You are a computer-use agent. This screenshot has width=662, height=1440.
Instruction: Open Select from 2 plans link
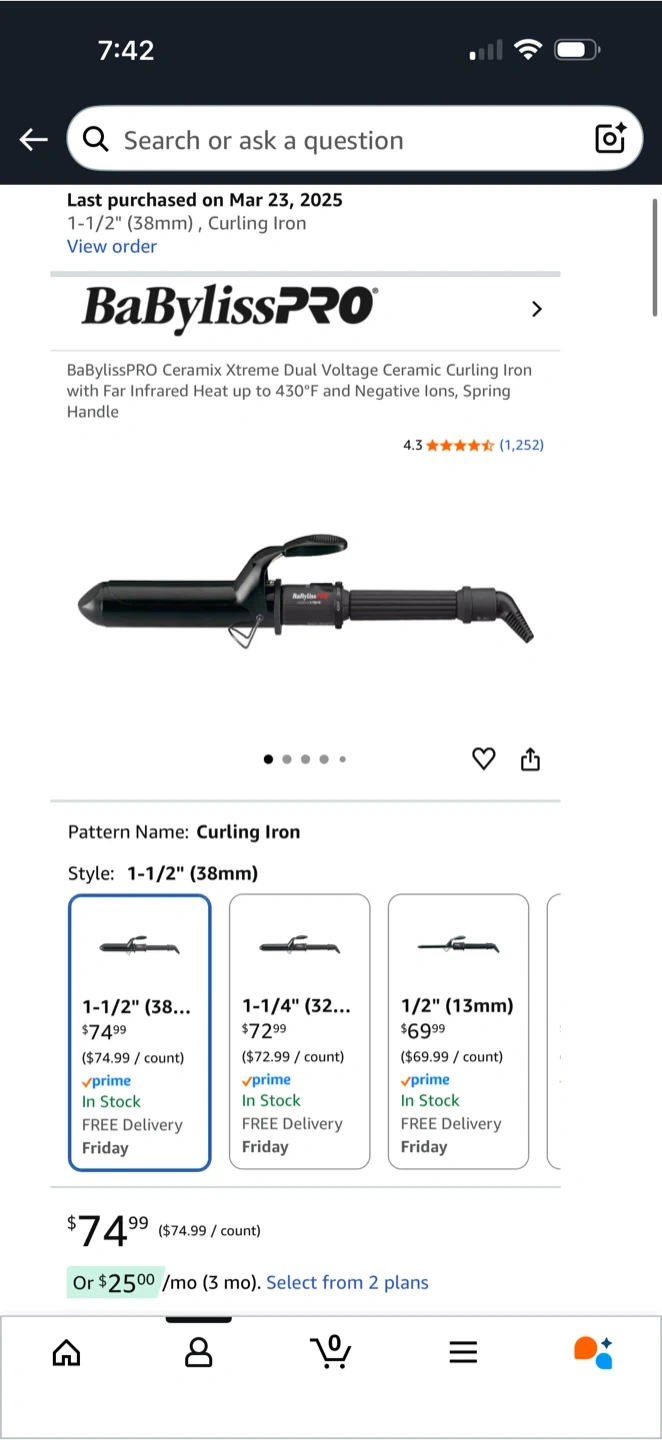point(347,1283)
